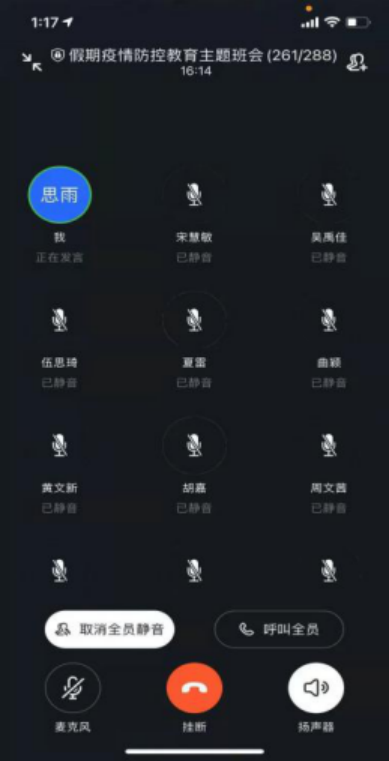Select participant 胡嘉
The width and height of the screenshot is (389, 761).
[x=194, y=445]
